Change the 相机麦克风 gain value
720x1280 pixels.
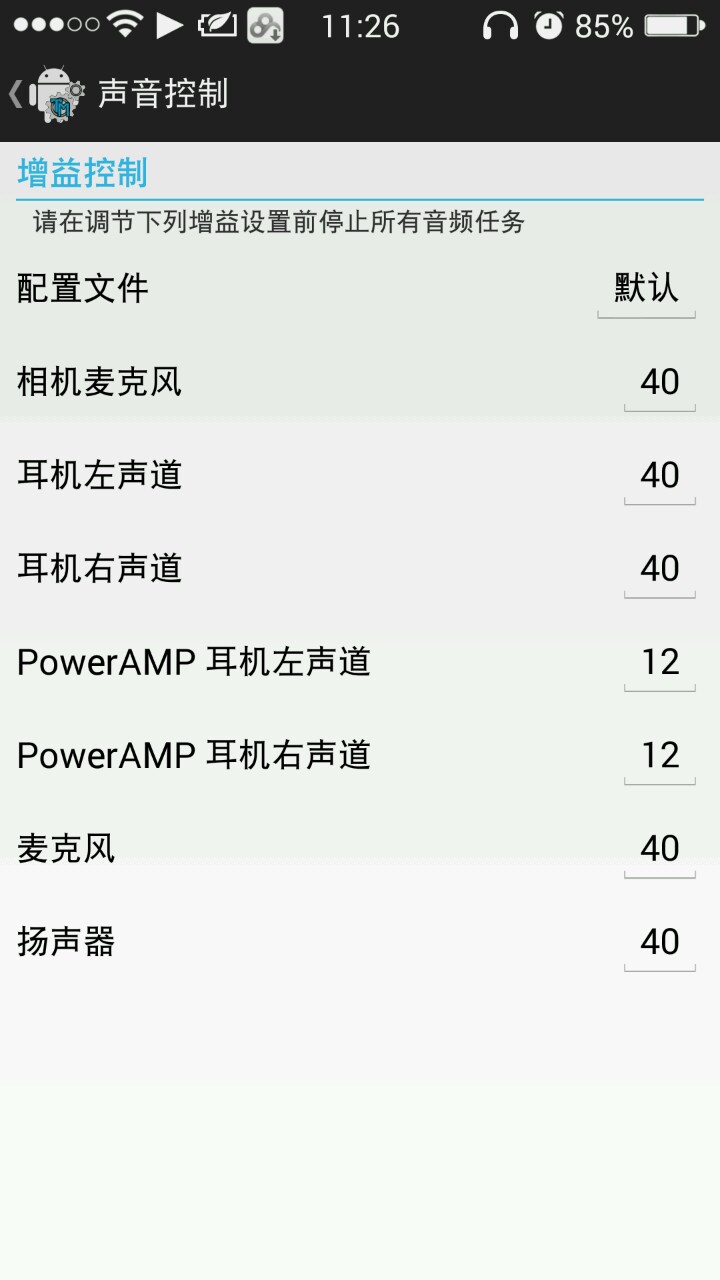click(660, 382)
